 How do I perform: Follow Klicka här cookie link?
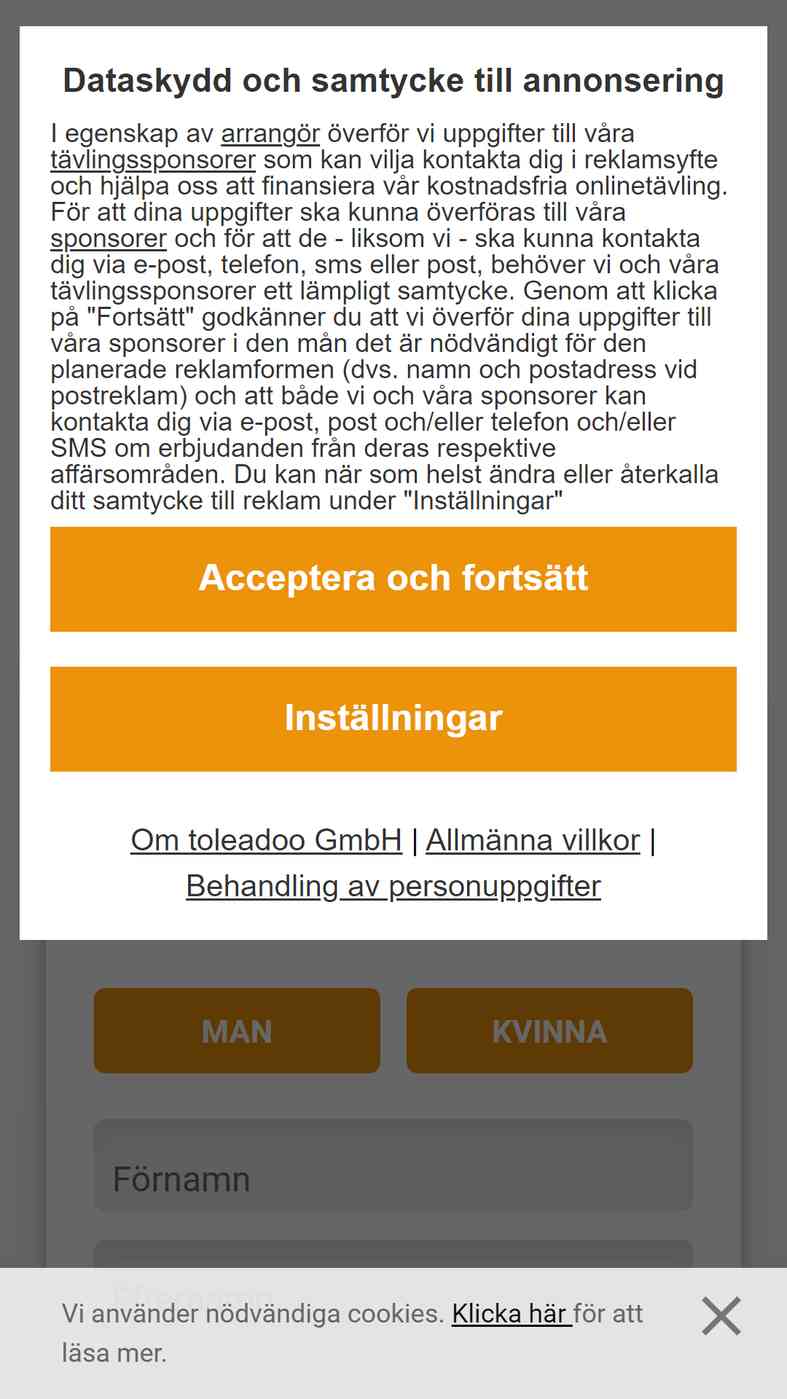[511, 1313]
